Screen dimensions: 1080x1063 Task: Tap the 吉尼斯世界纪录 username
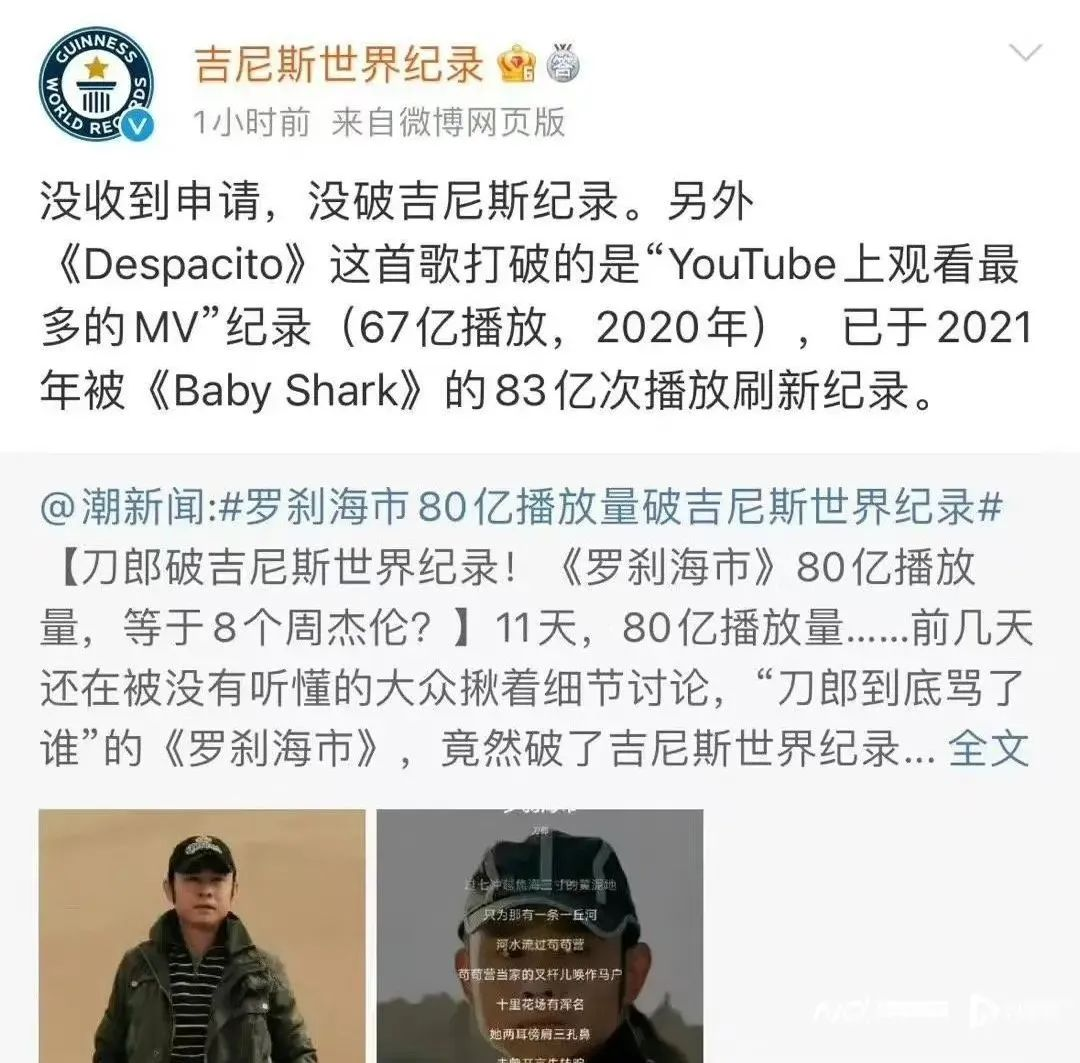(x=338, y=65)
